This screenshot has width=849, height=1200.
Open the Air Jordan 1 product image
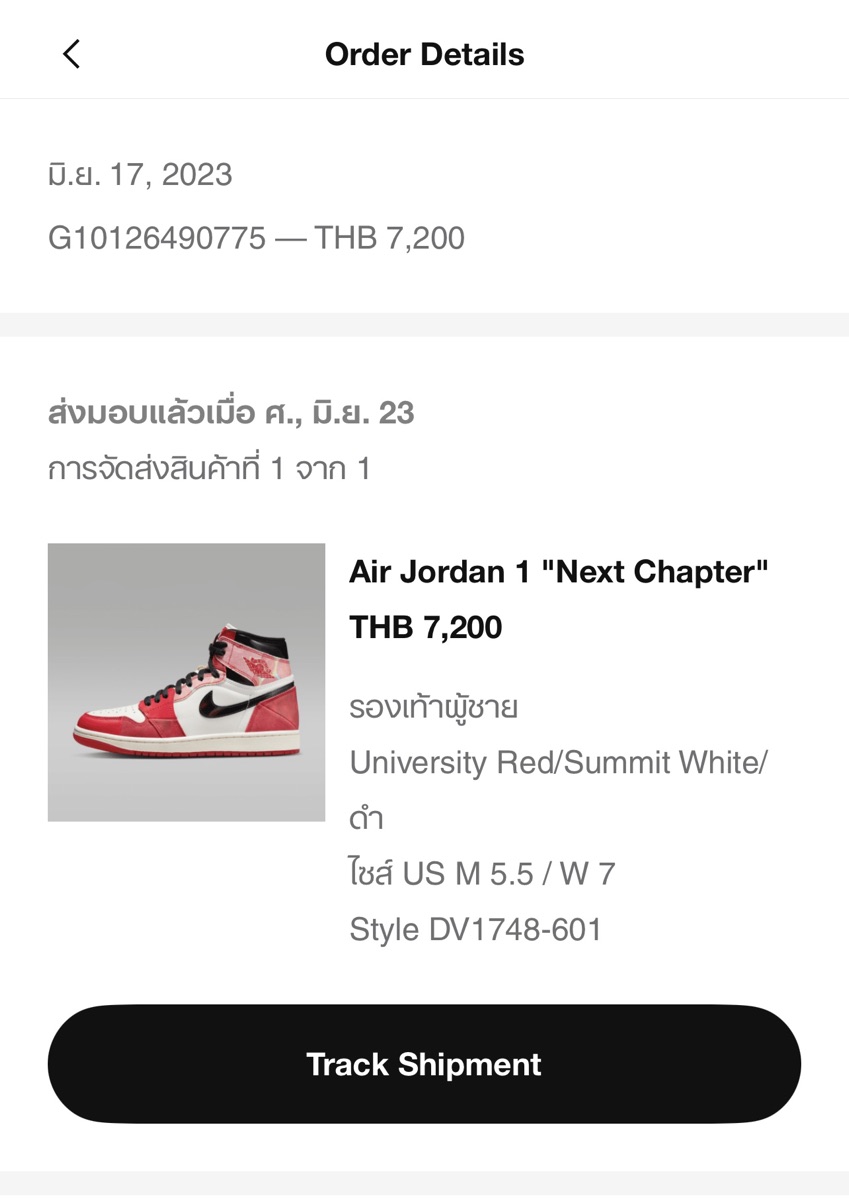pos(187,683)
